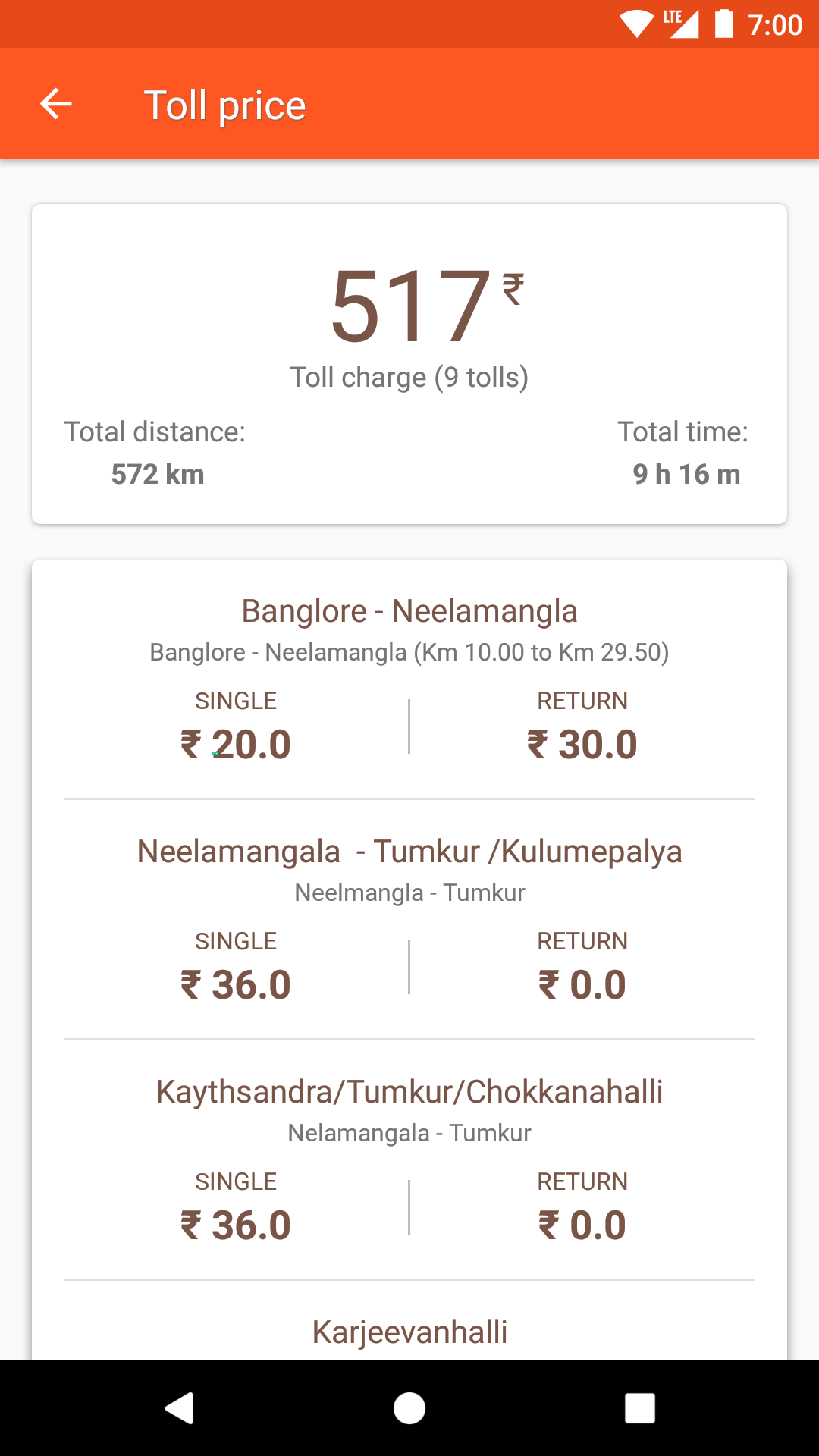The width and height of the screenshot is (819, 1456).
Task: Go back using the arrow in the app bar
Action: (x=56, y=104)
